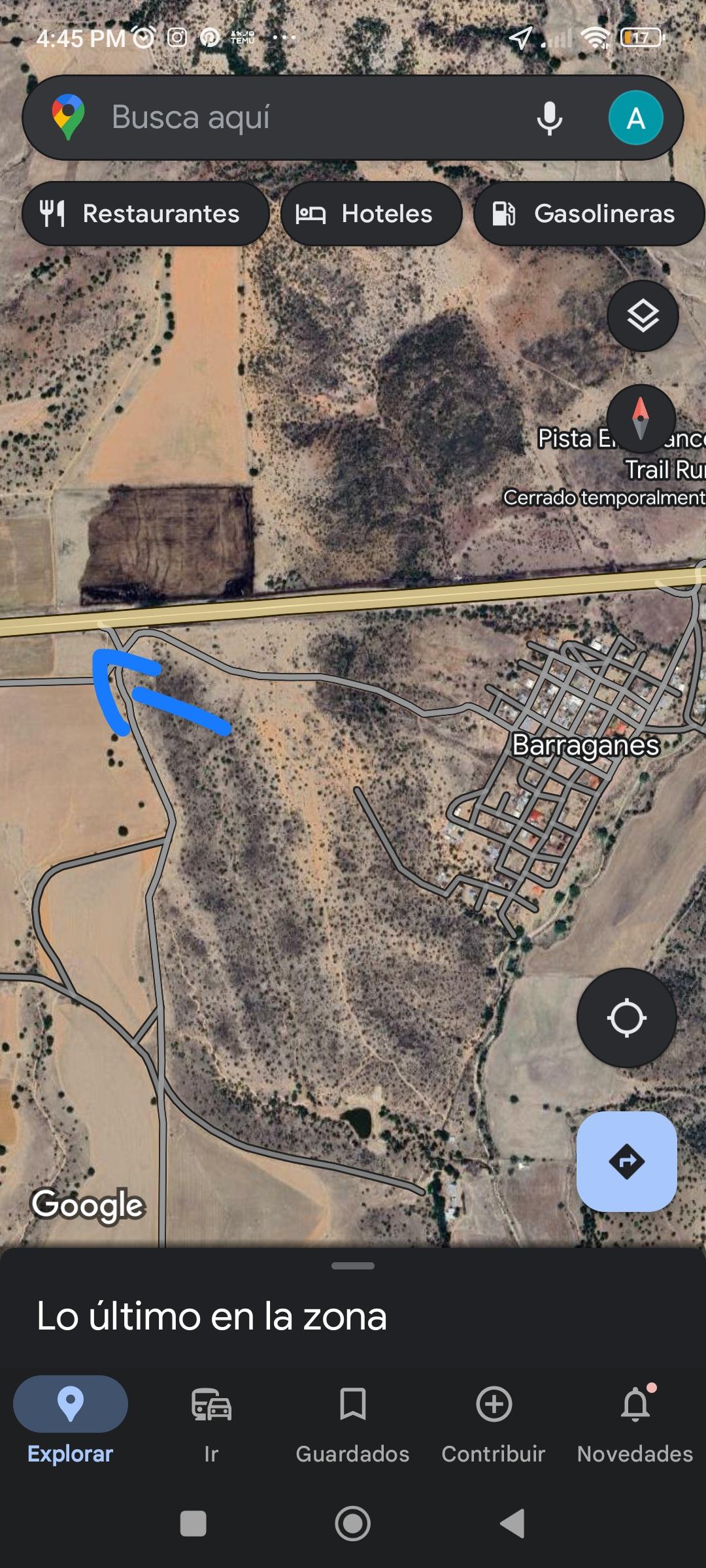Start voice search with the microphone
Viewport: 706px width, 1568px height.
pos(549,118)
